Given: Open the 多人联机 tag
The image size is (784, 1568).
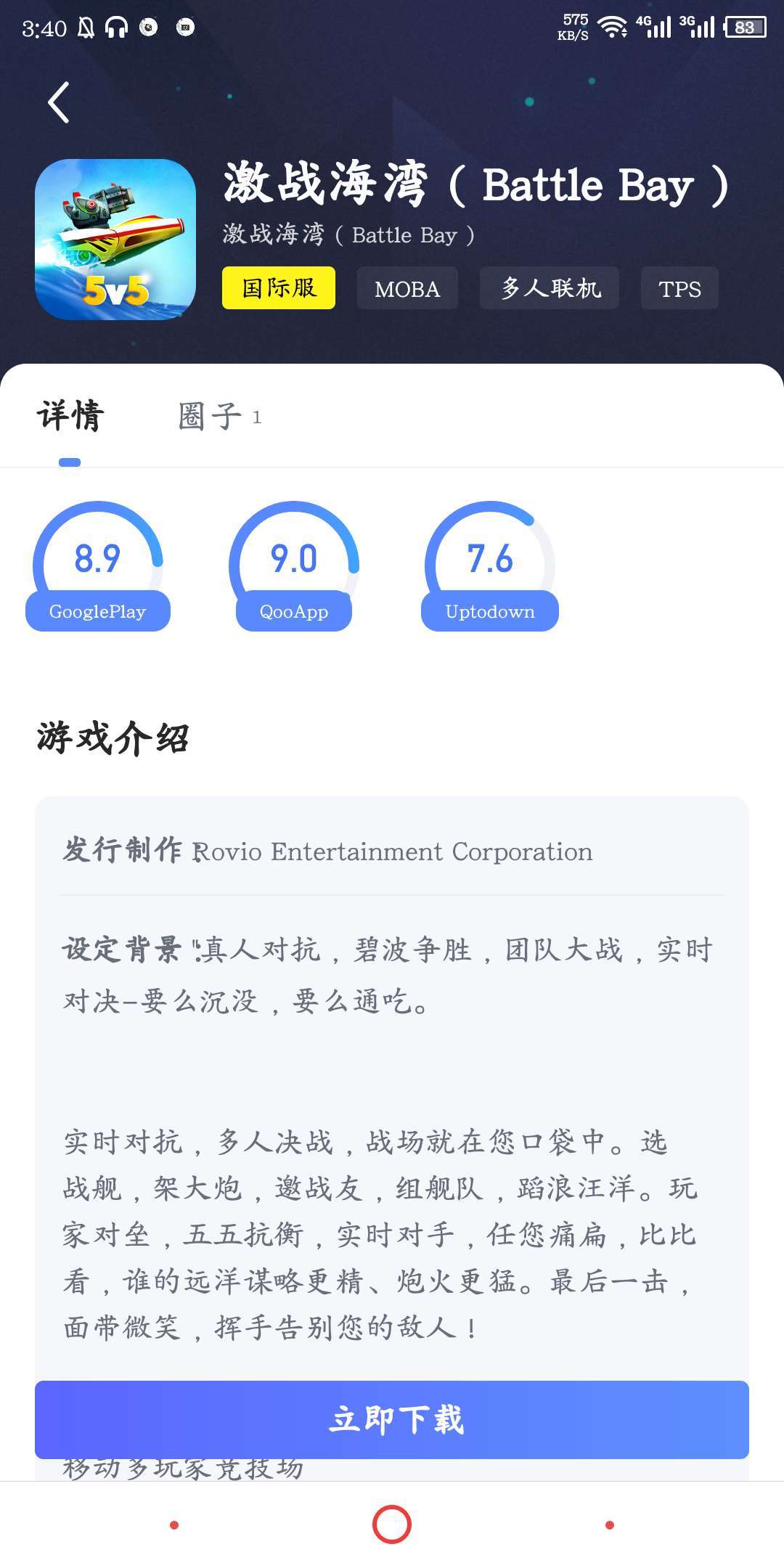Looking at the screenshot, I should coord(550,288).
